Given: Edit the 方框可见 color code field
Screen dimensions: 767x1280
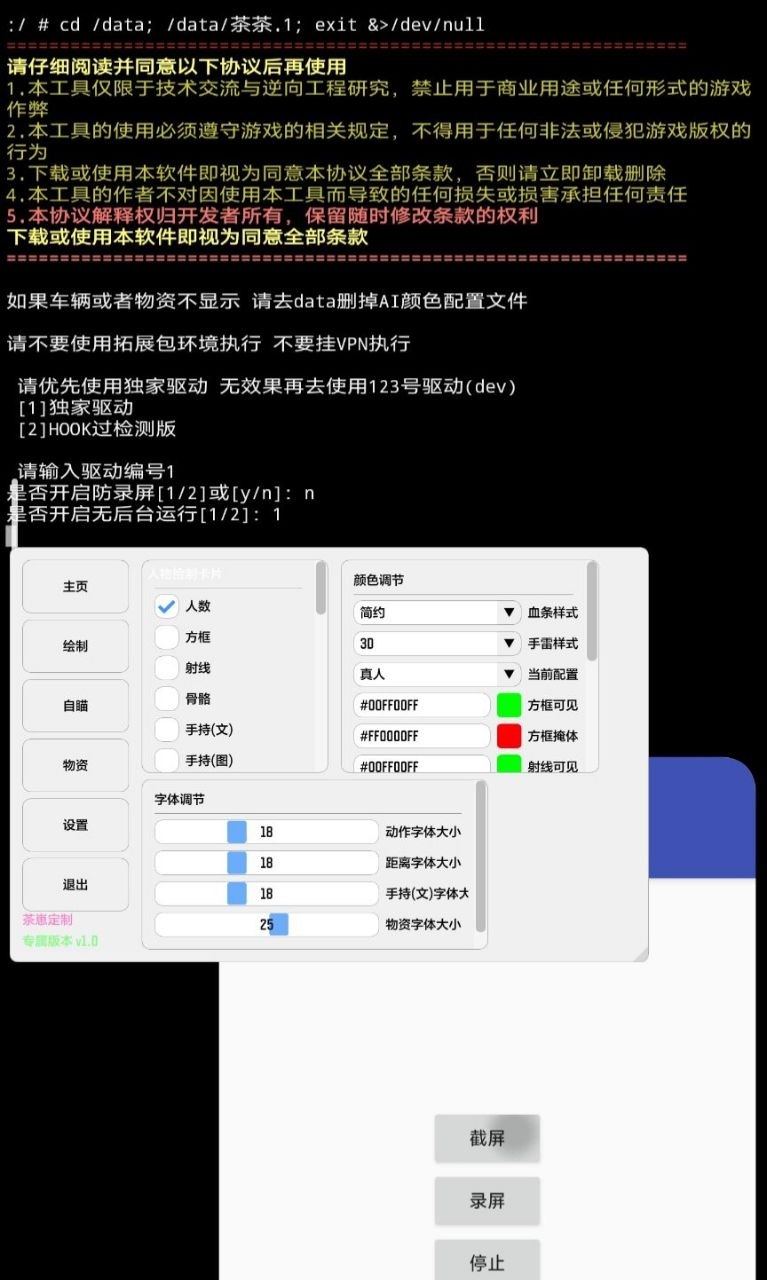Looking at the screenshot, I should click(421, 705).
